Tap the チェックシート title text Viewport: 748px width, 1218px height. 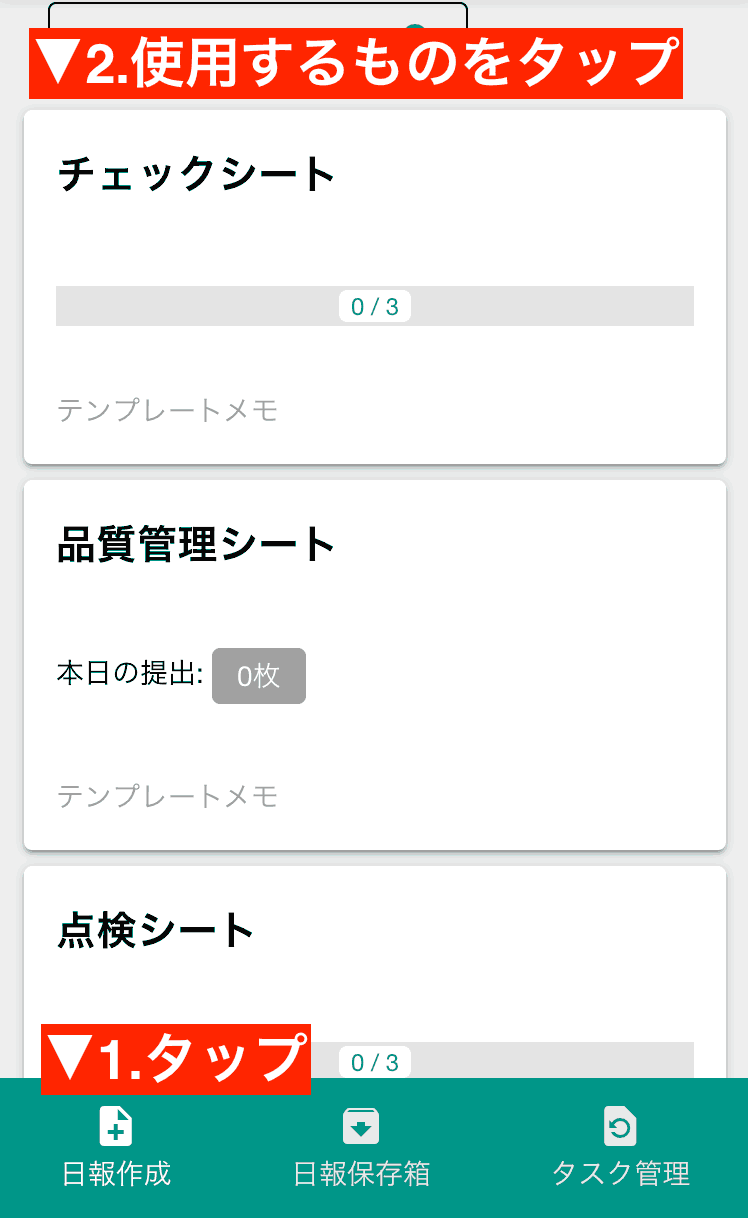[195, 172]
